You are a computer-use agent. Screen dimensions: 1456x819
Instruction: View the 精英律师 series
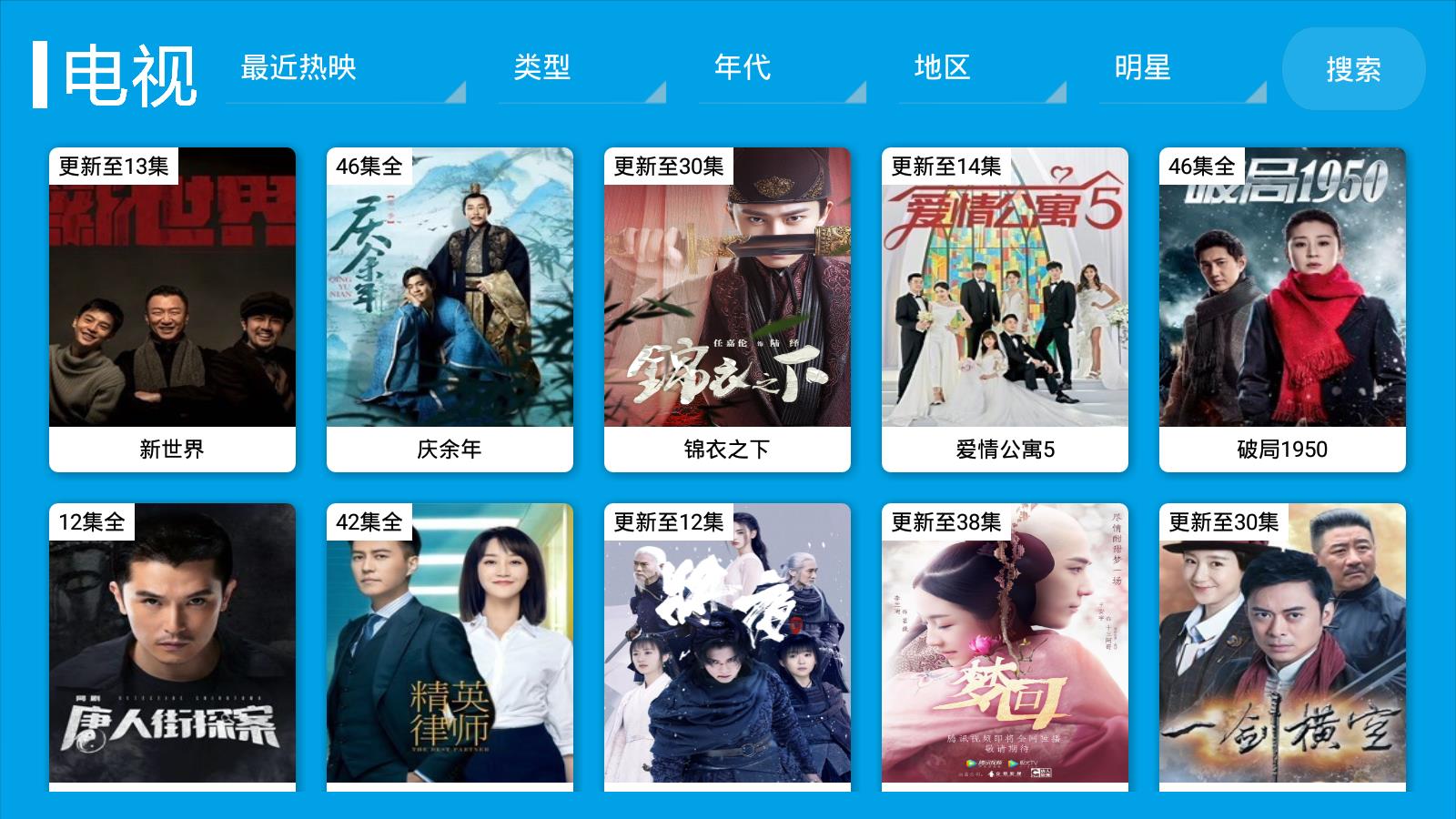point(450,646)
